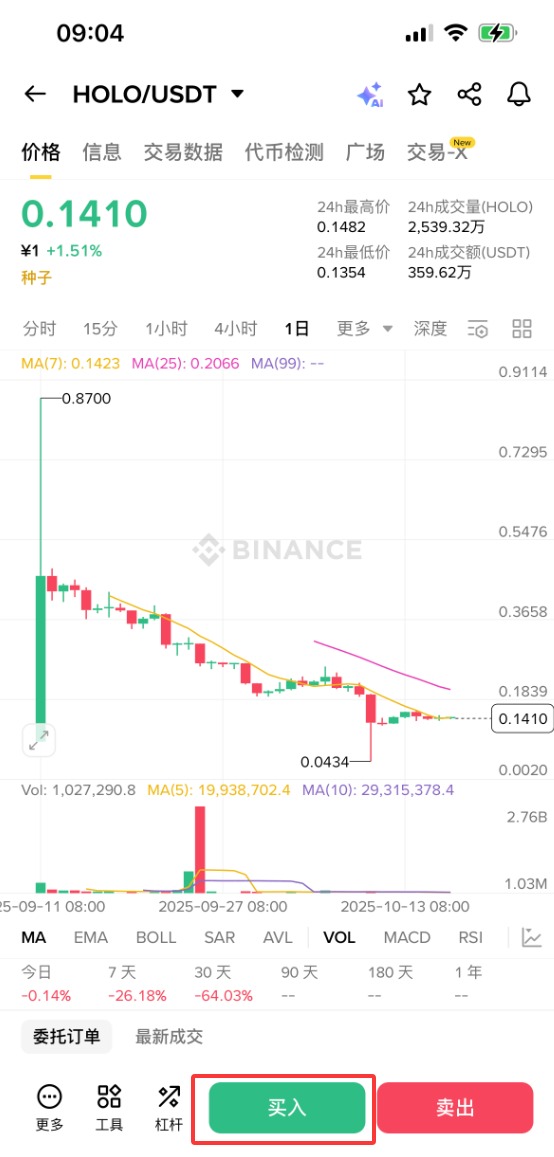This screenshot has height=1157, width=554.
Task: Show the 深度 depth chart
Action: click(430, 328)
